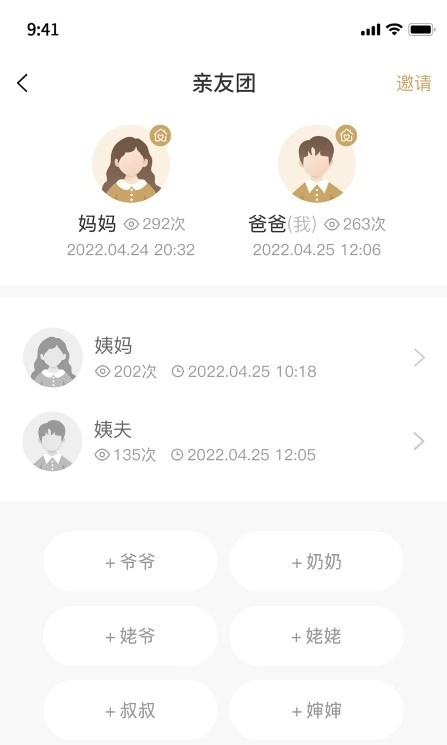
Task: Tap 邀请 to invite a family member
Action: (x=414, y=83)
